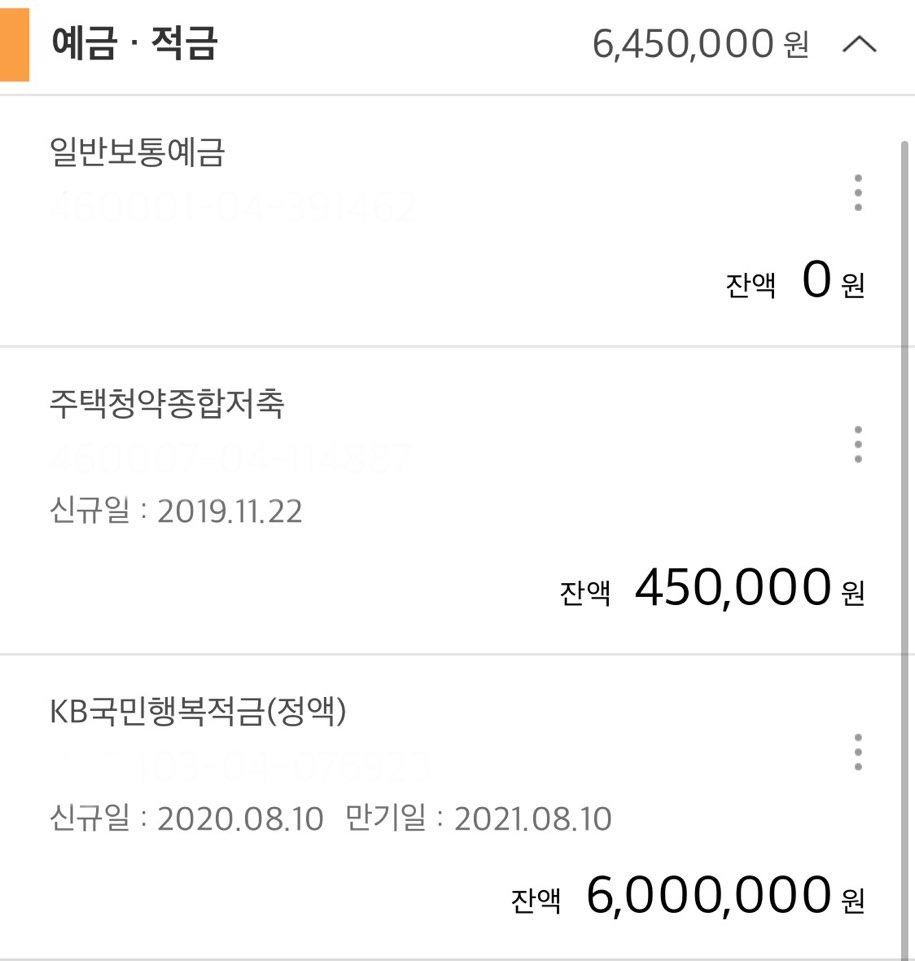
Task: Collapse the 예금·적금 section chevron
Action: (859, 45)
